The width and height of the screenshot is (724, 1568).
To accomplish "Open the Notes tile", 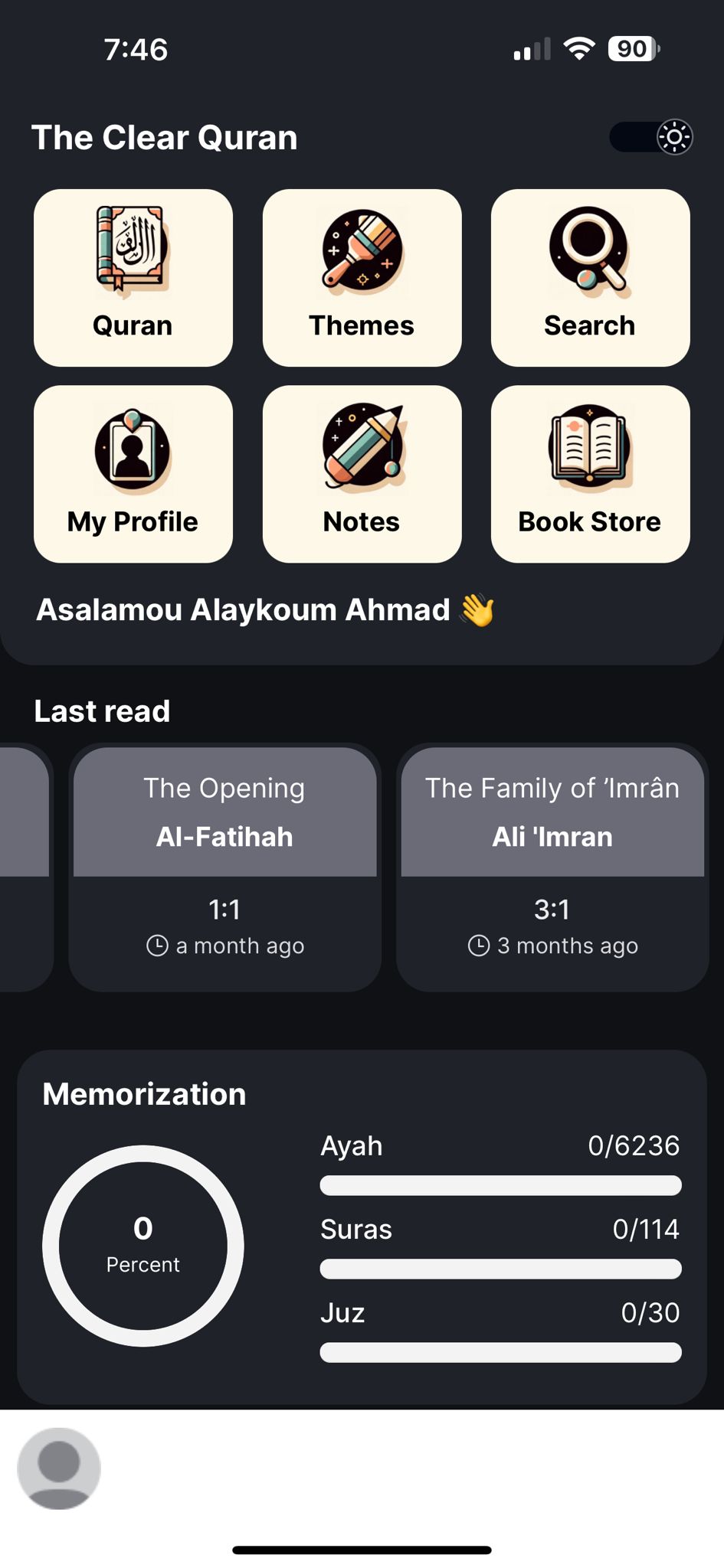I will pyautogui.click(x=362, y=473).
